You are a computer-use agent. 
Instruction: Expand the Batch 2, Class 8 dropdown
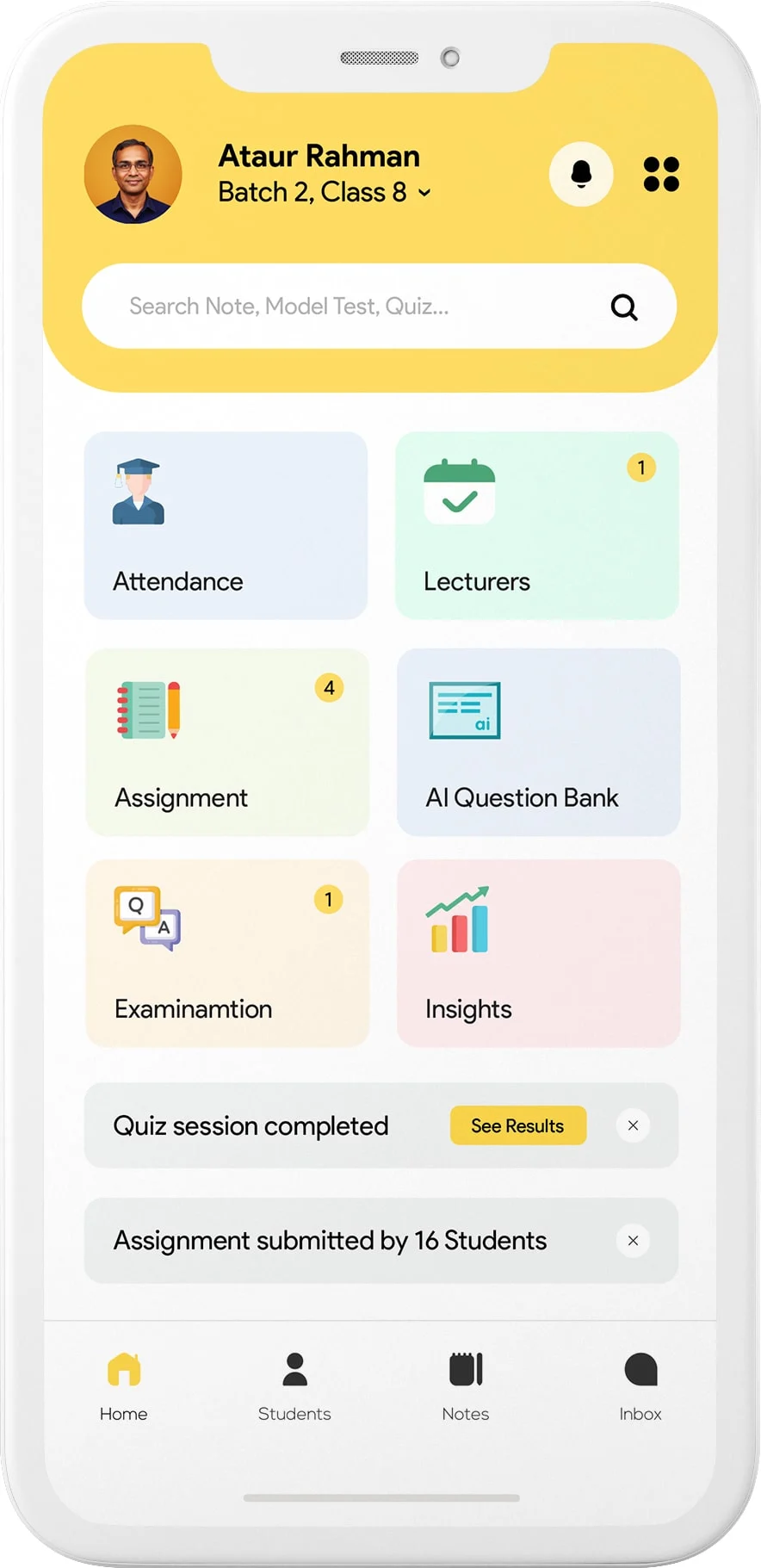pyautogui.click(x=325, y=192)
